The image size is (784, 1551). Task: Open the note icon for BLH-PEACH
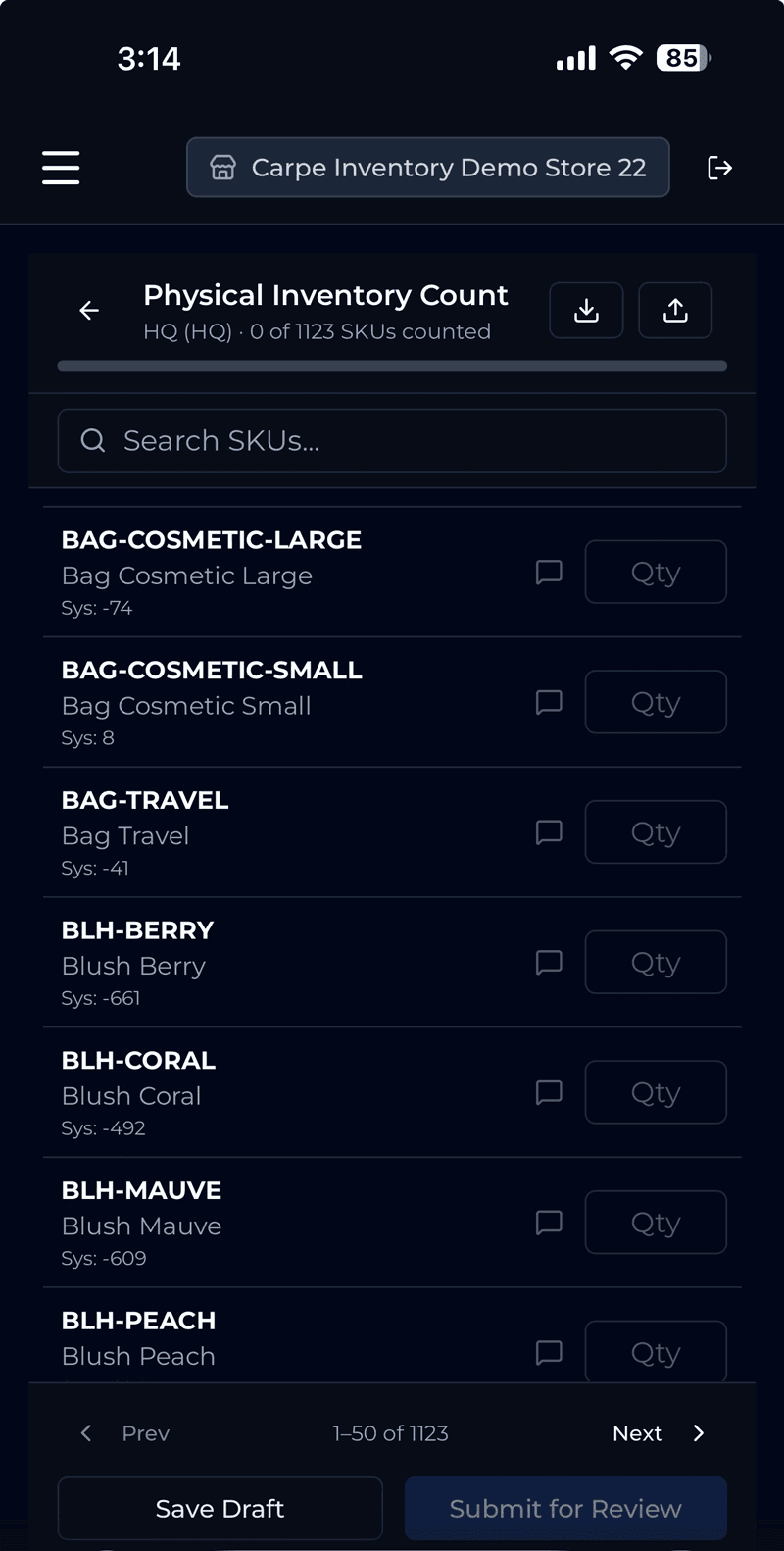point(549,1353)
